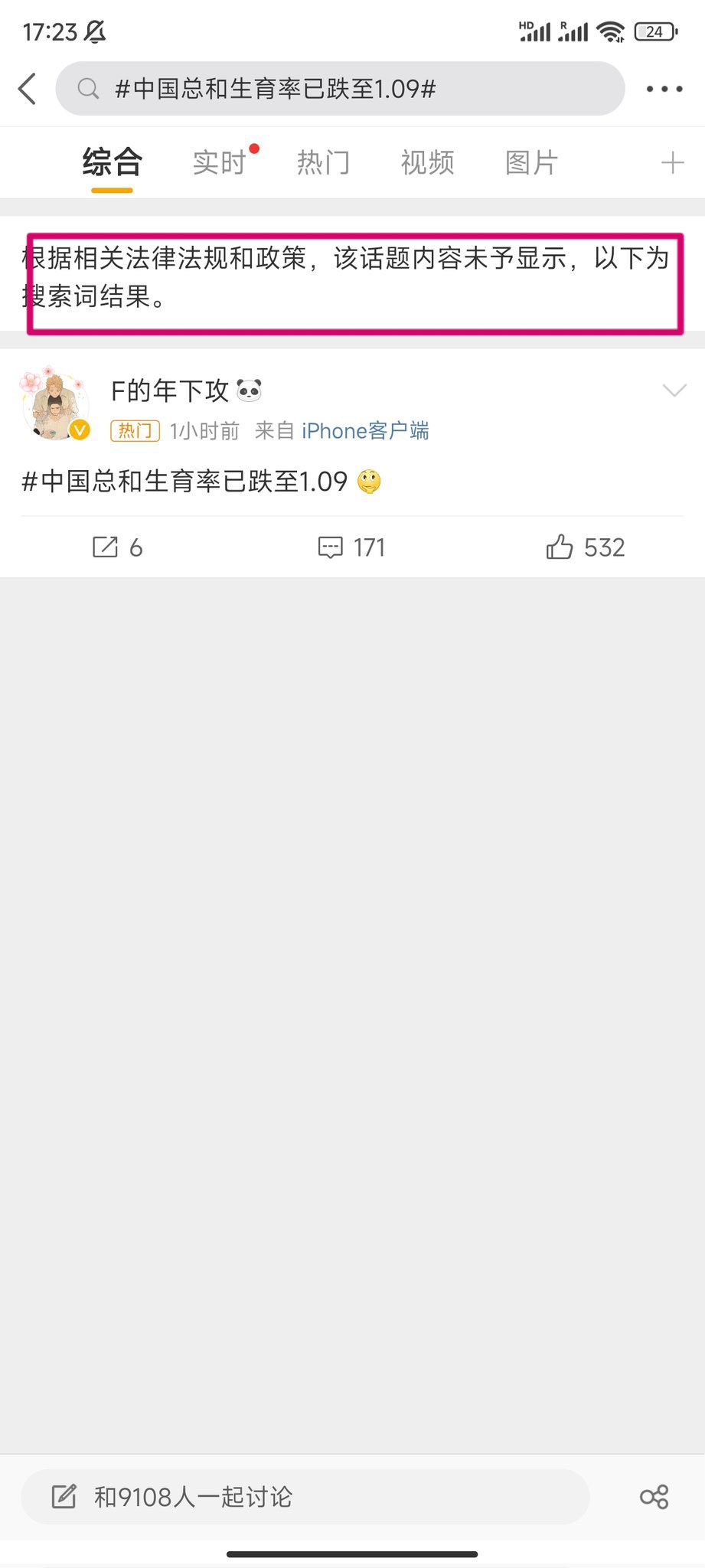
Task: Tap the 和9108人一起讨论 input field
Action: 305,1497
